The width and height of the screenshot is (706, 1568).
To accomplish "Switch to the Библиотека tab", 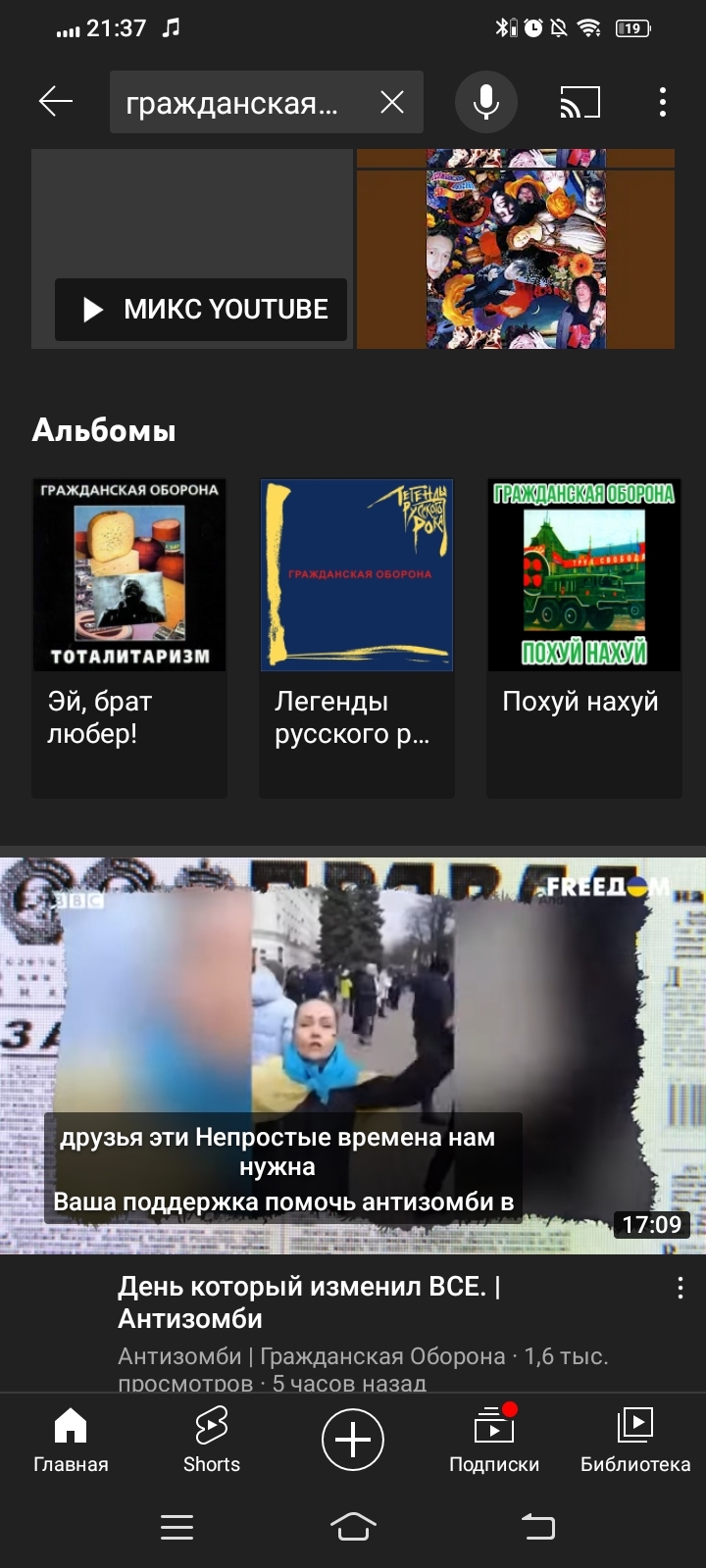I will [x=635, y=1439].
